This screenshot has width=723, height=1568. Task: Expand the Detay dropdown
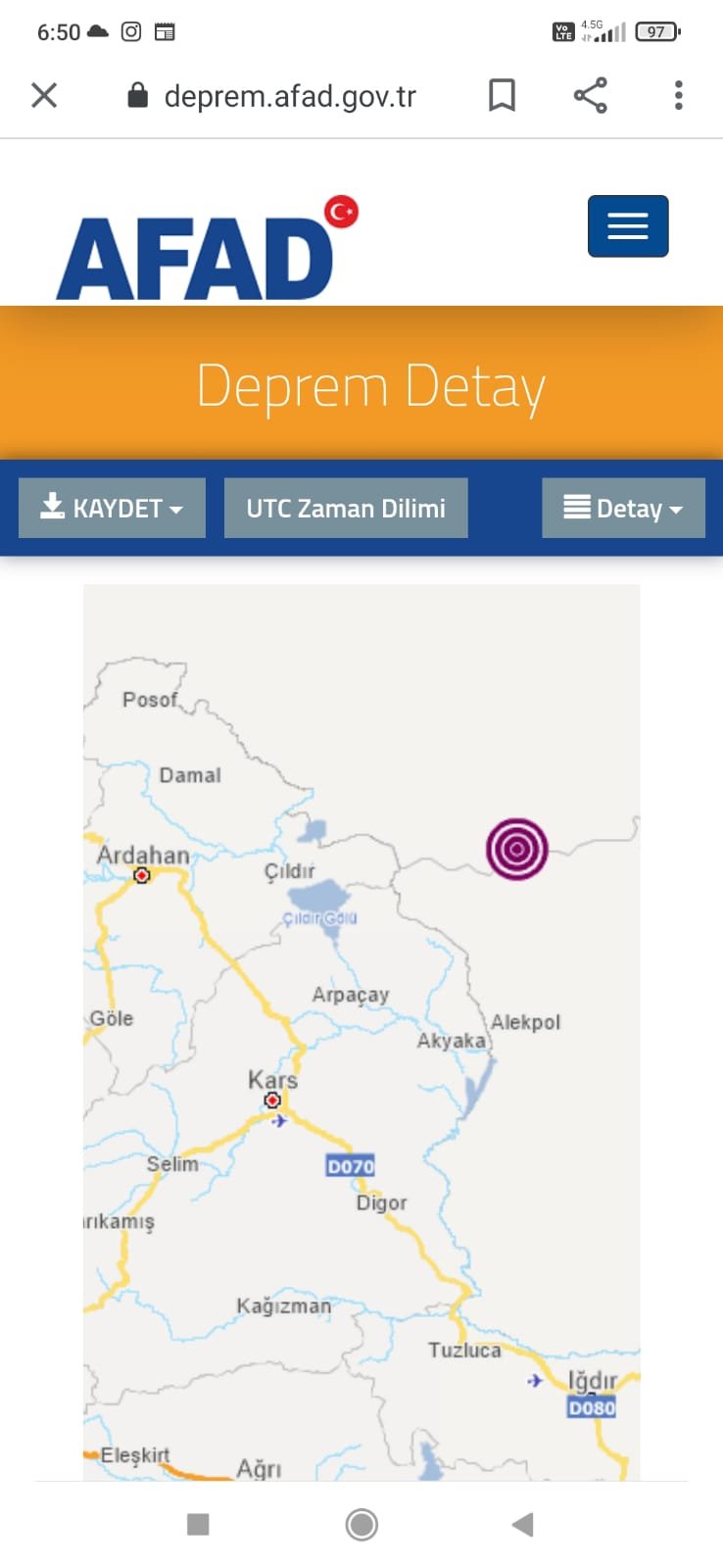coord(623,508)
